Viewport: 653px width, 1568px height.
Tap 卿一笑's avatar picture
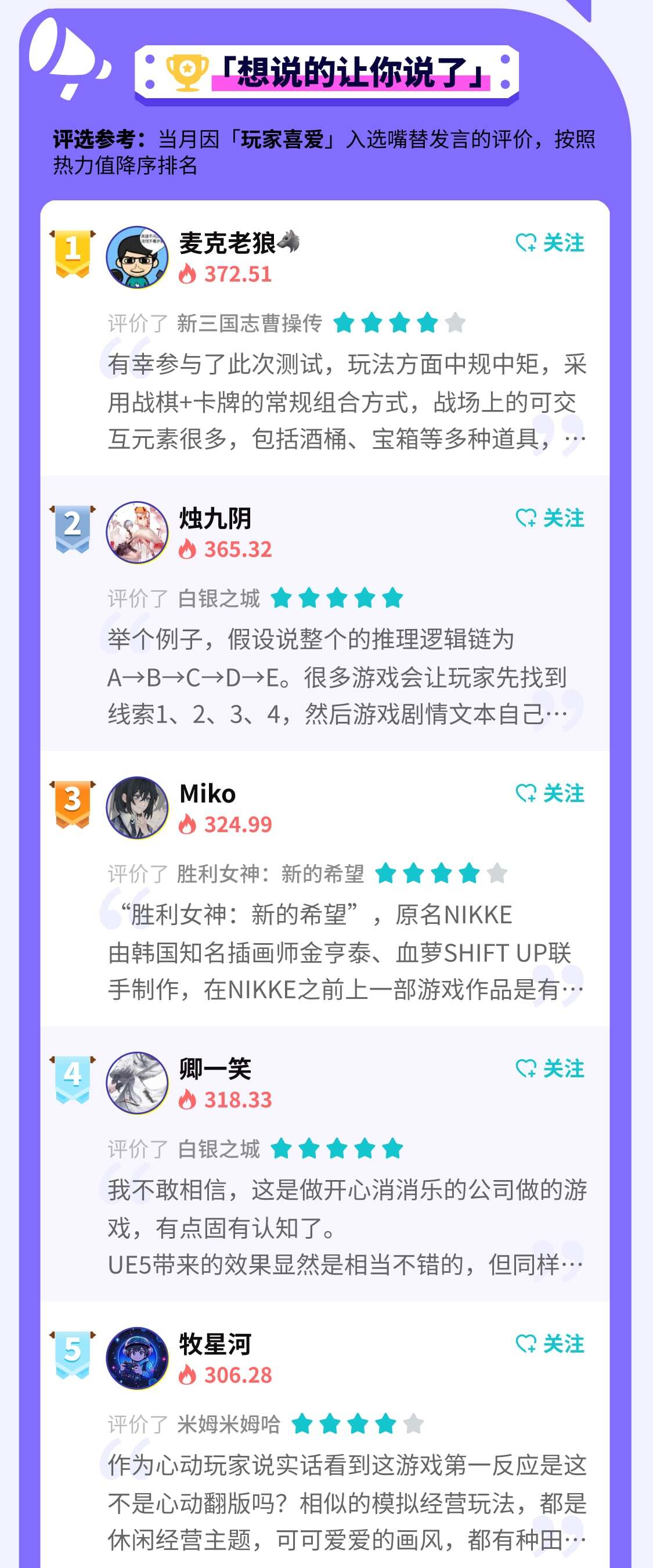tap(137, 1083)
